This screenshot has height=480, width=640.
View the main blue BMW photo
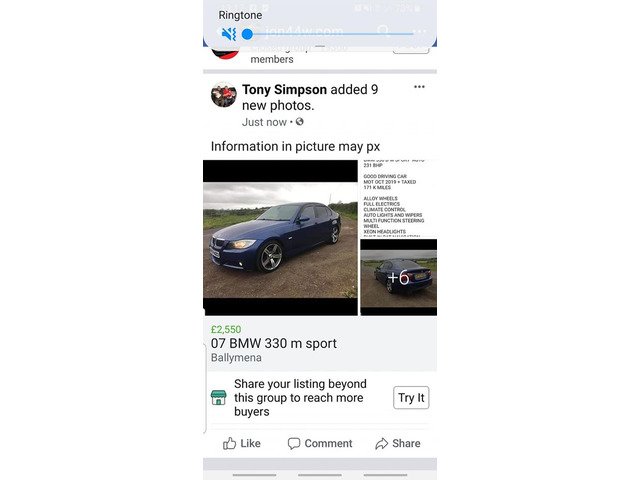[280, 237]
